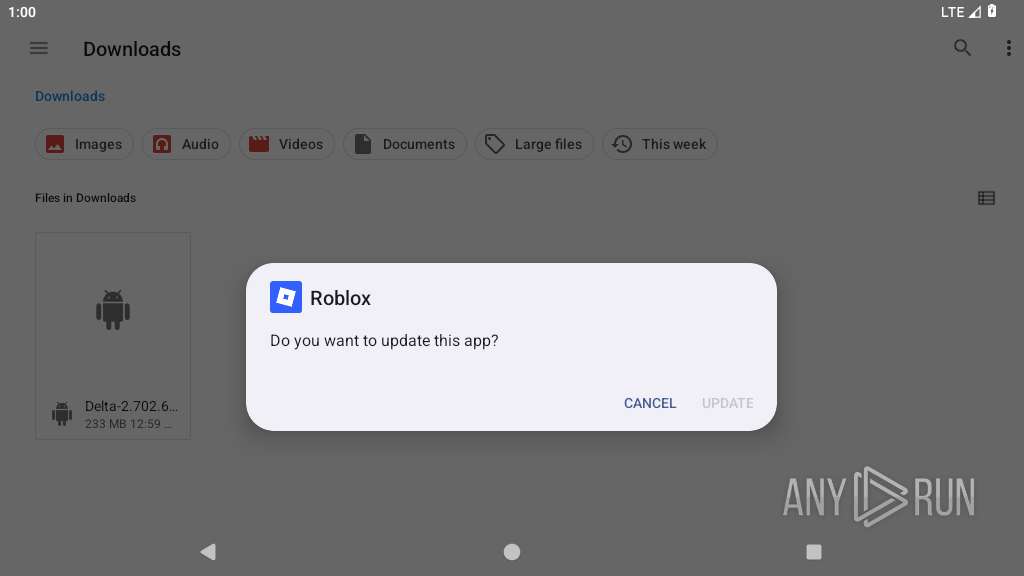Go back using system back button
Viewport: 1024px width, 576px height.
208,551
